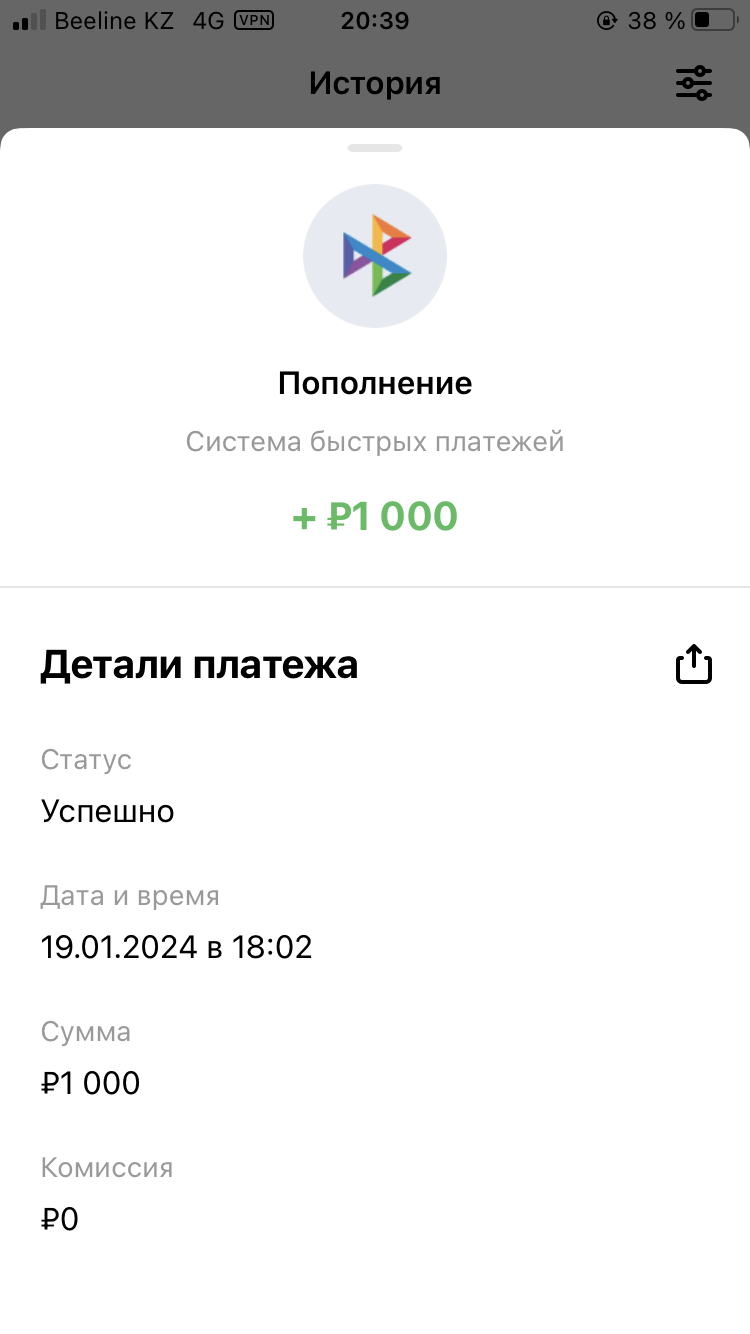Image resolution: width=750 pixels, height=1334 pixels.
Task: Open the history filter settings icon
Action: 694,83
